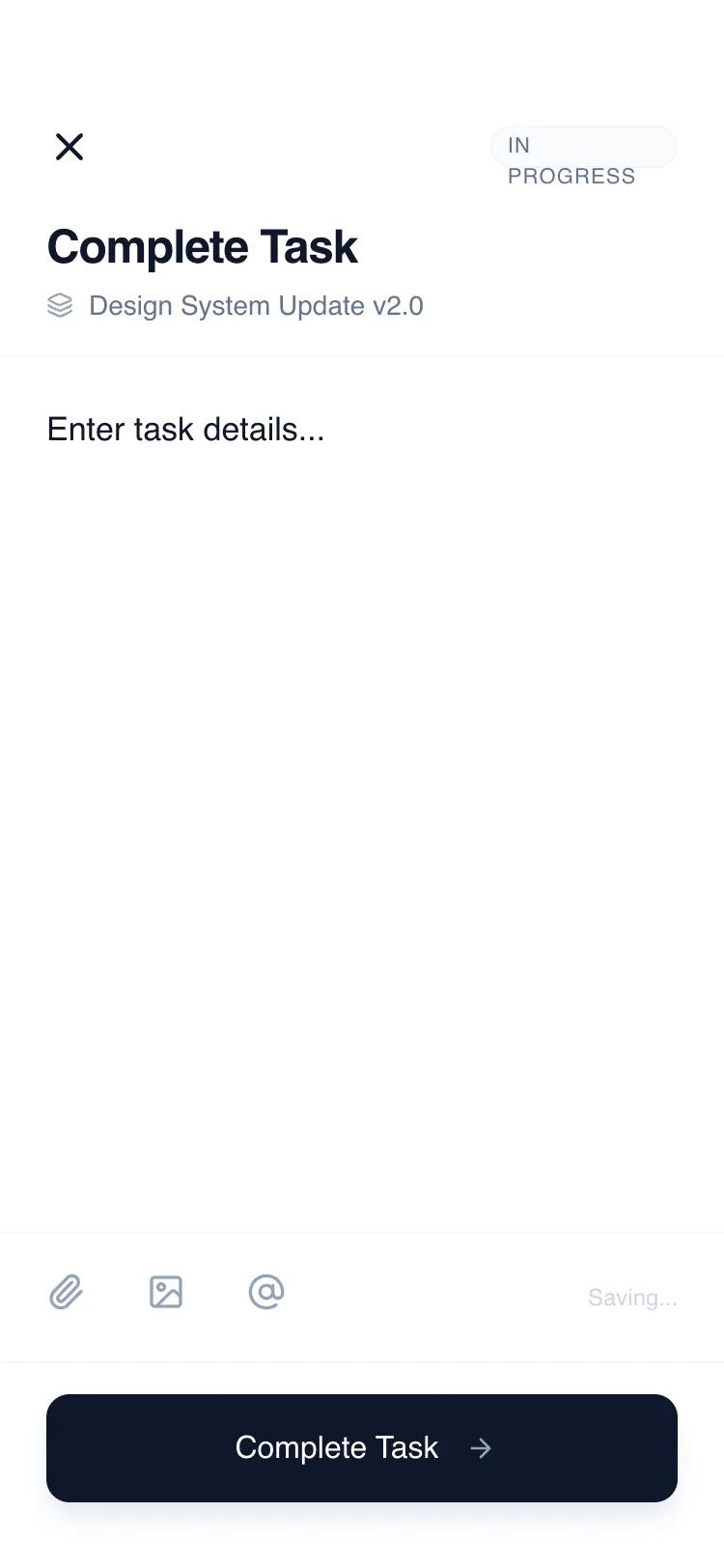724x1568 pixels.
Task: Select the task description placeholder text
Action: coord(186,429)
